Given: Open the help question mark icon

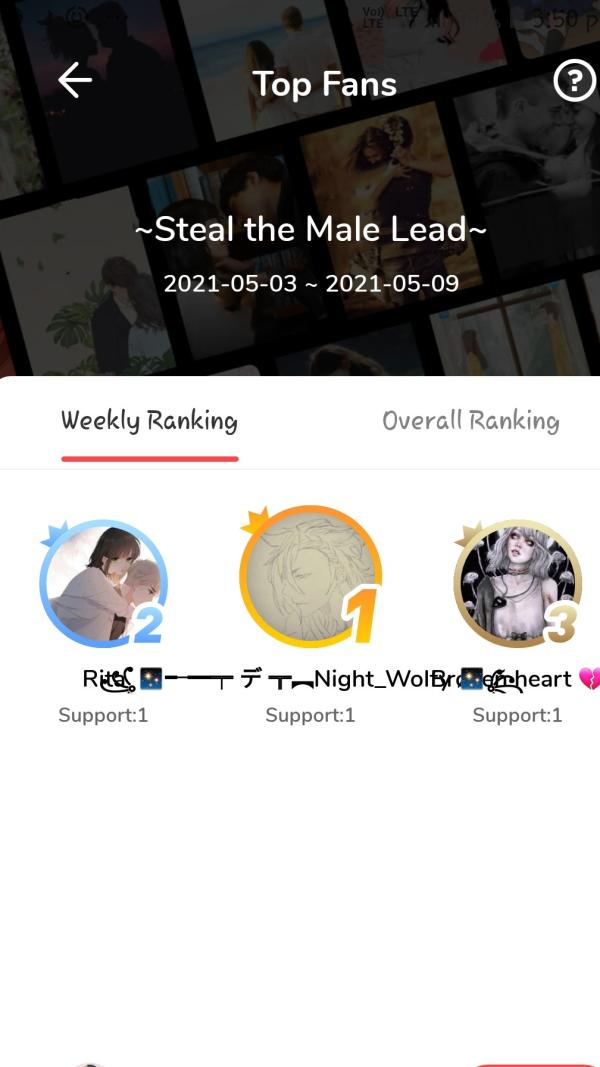Looking at the screenshot, I should coord(574,82).
